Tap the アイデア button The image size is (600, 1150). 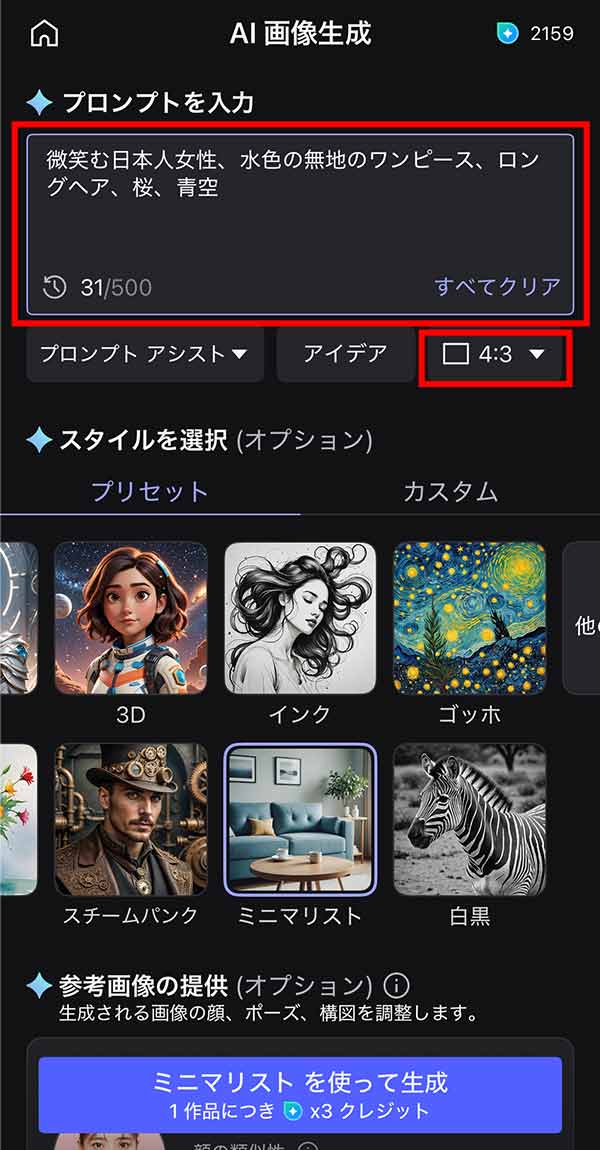[x=344, y=354]
